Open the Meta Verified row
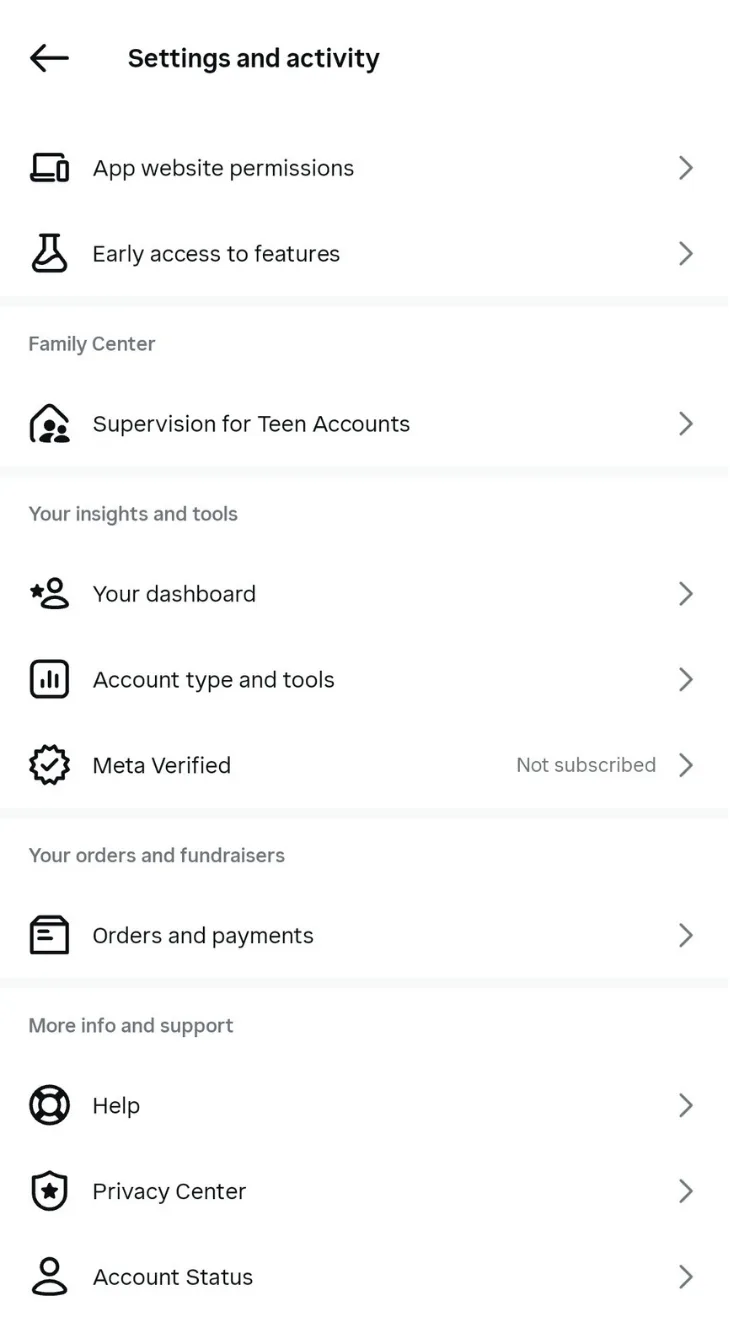The width and height of the screenshot is (730, 1336). click(x=162, y=765)
